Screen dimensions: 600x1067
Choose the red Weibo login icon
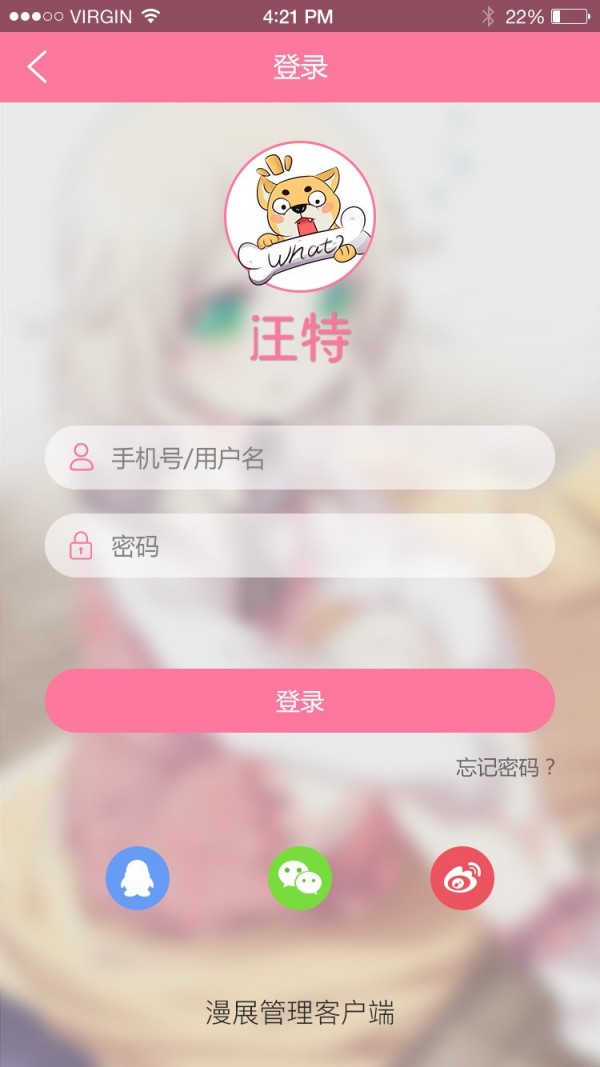tap(462, 878)
